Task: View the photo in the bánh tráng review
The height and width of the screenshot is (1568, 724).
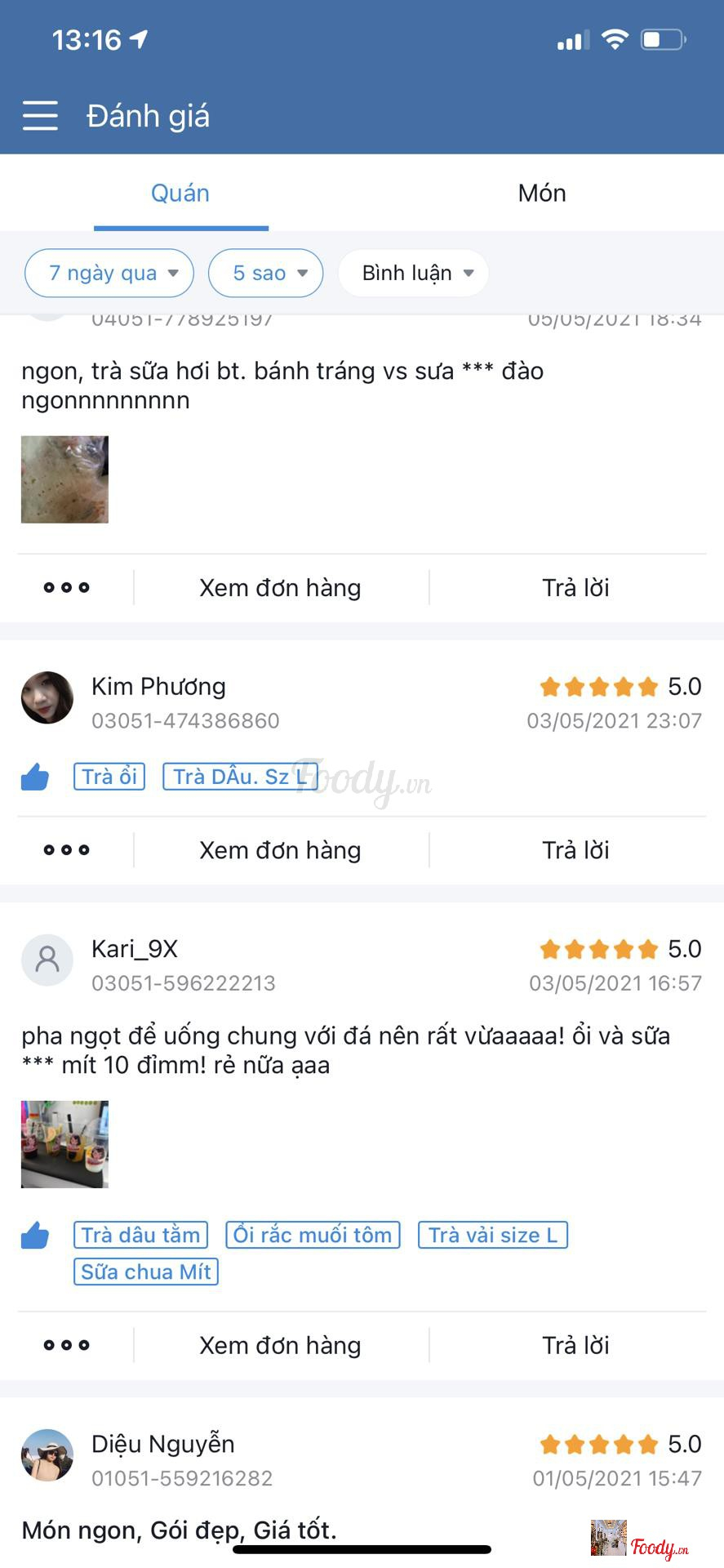Action: 64,479
